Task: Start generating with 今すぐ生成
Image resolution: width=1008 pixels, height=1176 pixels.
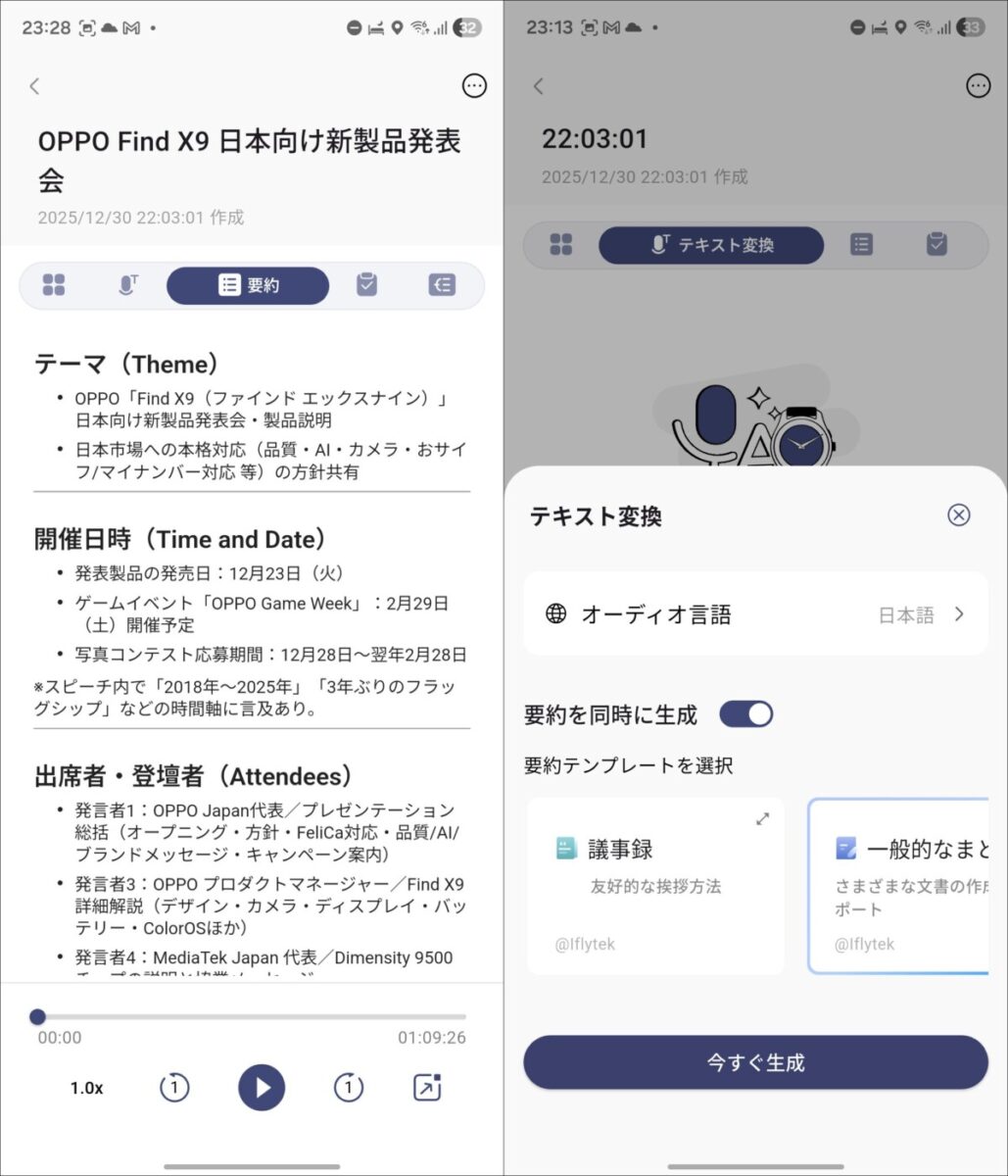Action: pyautogui.click(x=755, y=1062)
